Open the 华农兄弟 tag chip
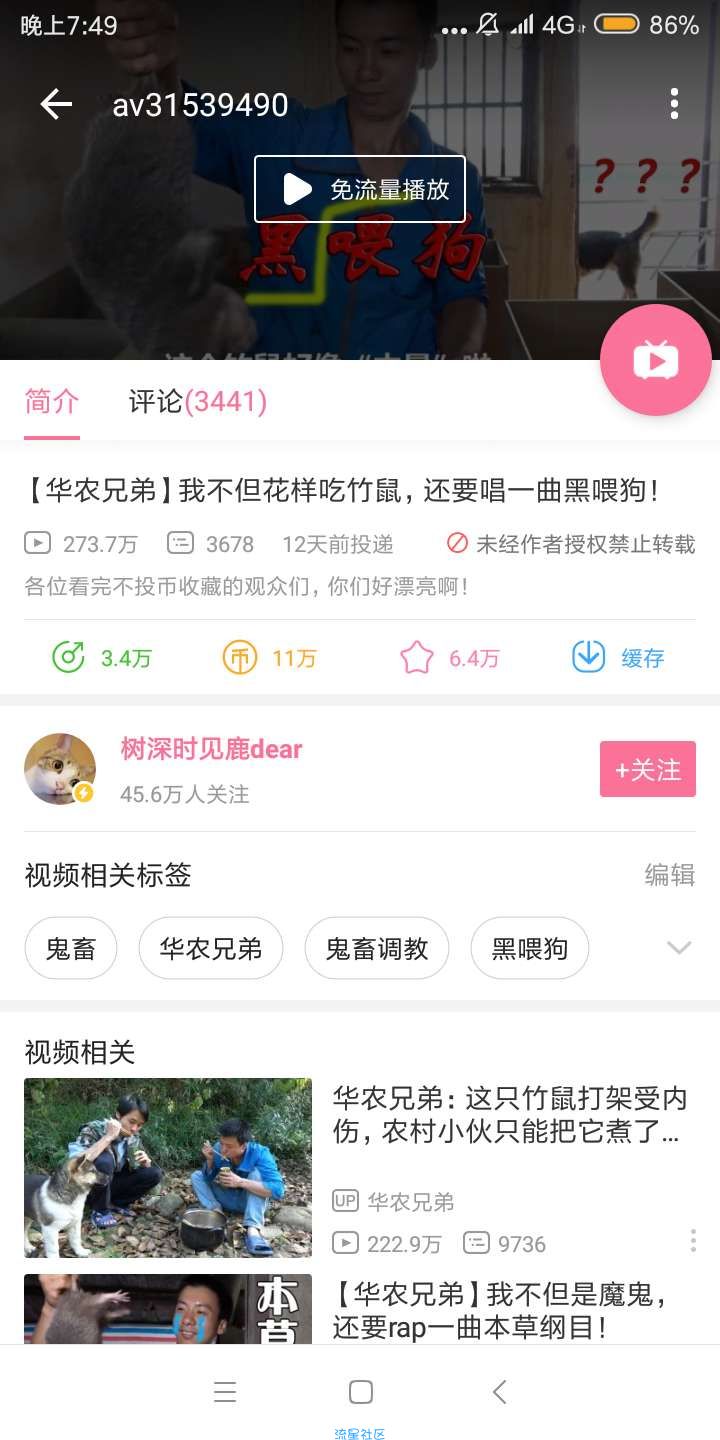 (x=211, y=948)
